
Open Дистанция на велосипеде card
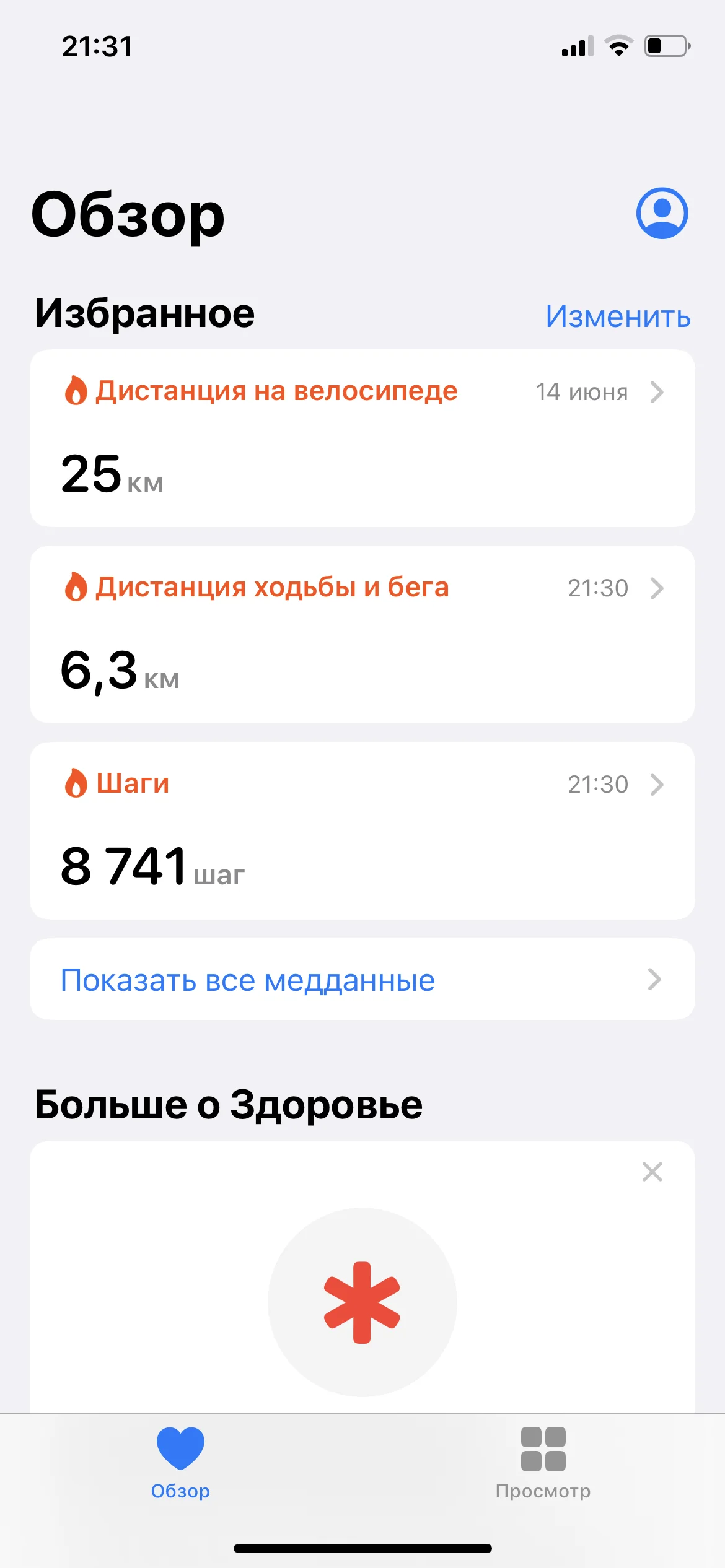click(362, 438)
